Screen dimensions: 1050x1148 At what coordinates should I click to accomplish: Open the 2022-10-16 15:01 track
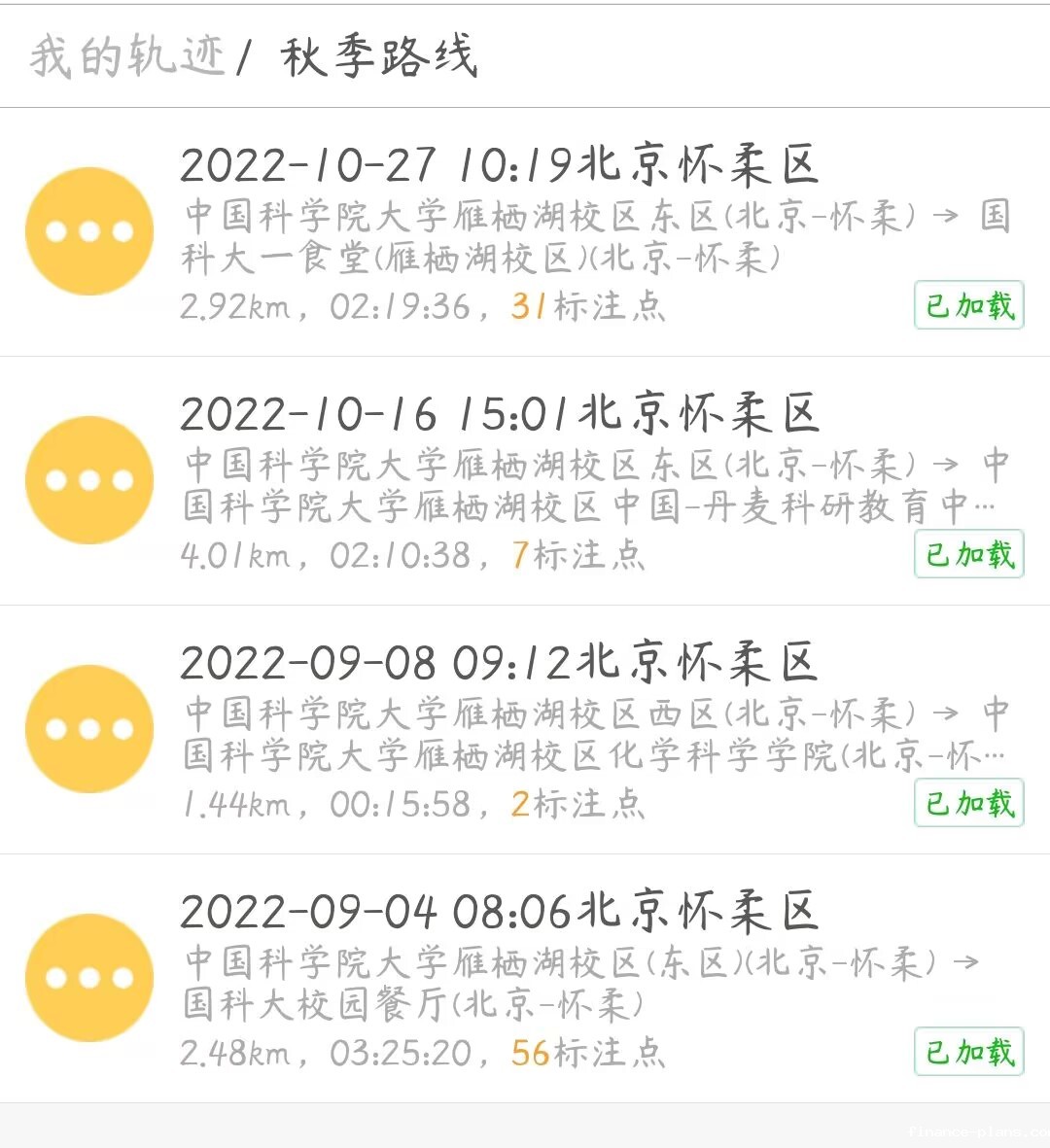pos(499,414)
